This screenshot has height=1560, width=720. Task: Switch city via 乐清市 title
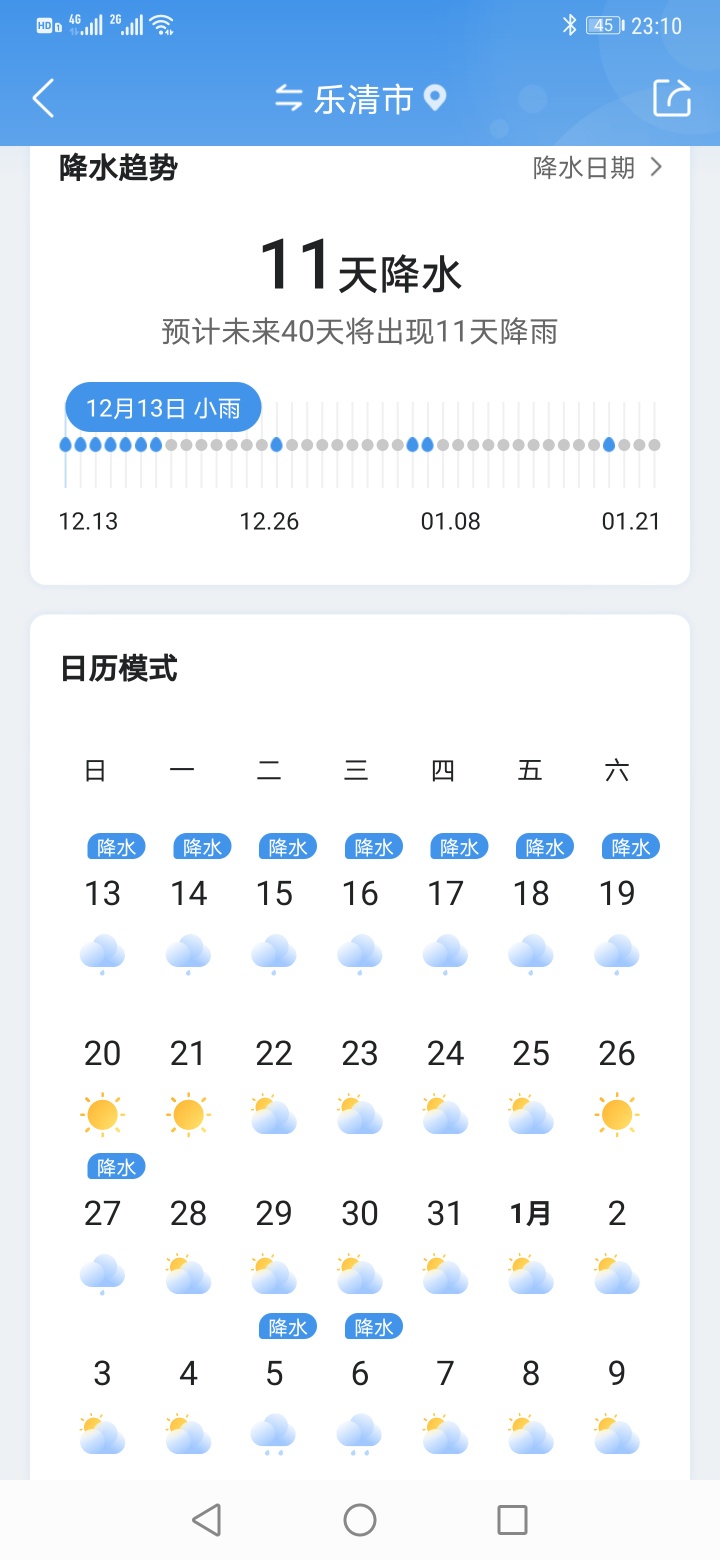coord(360,98)
